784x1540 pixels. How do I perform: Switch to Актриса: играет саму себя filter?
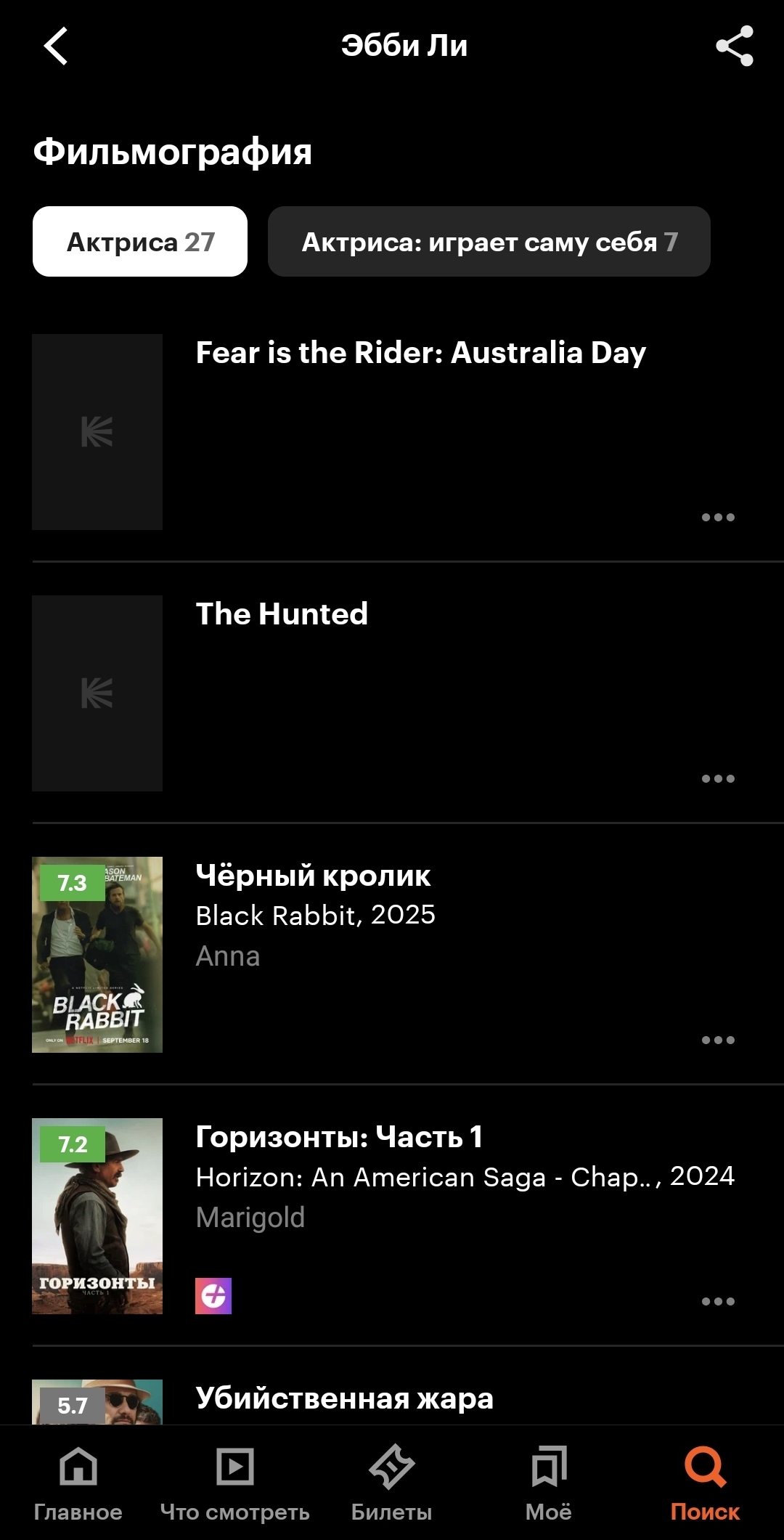[489, 242]
